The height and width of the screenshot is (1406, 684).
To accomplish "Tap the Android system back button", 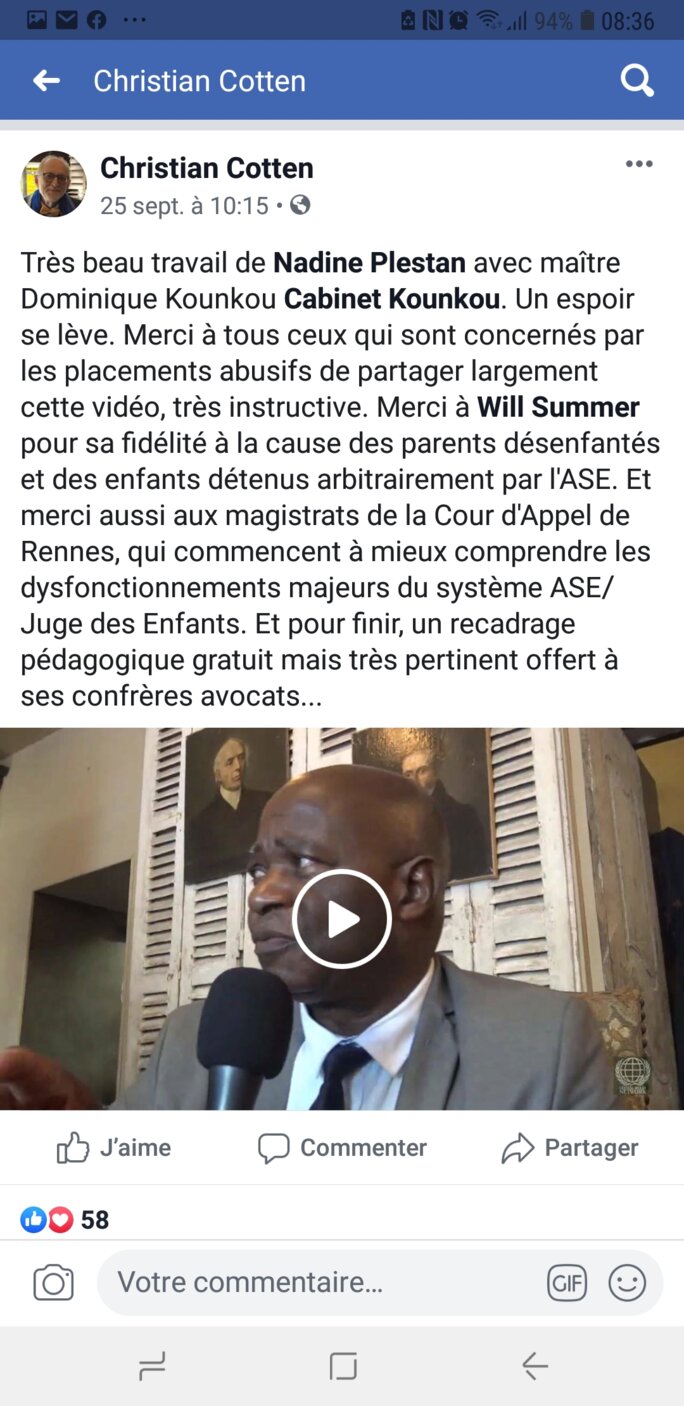I will pos(534,1366).
